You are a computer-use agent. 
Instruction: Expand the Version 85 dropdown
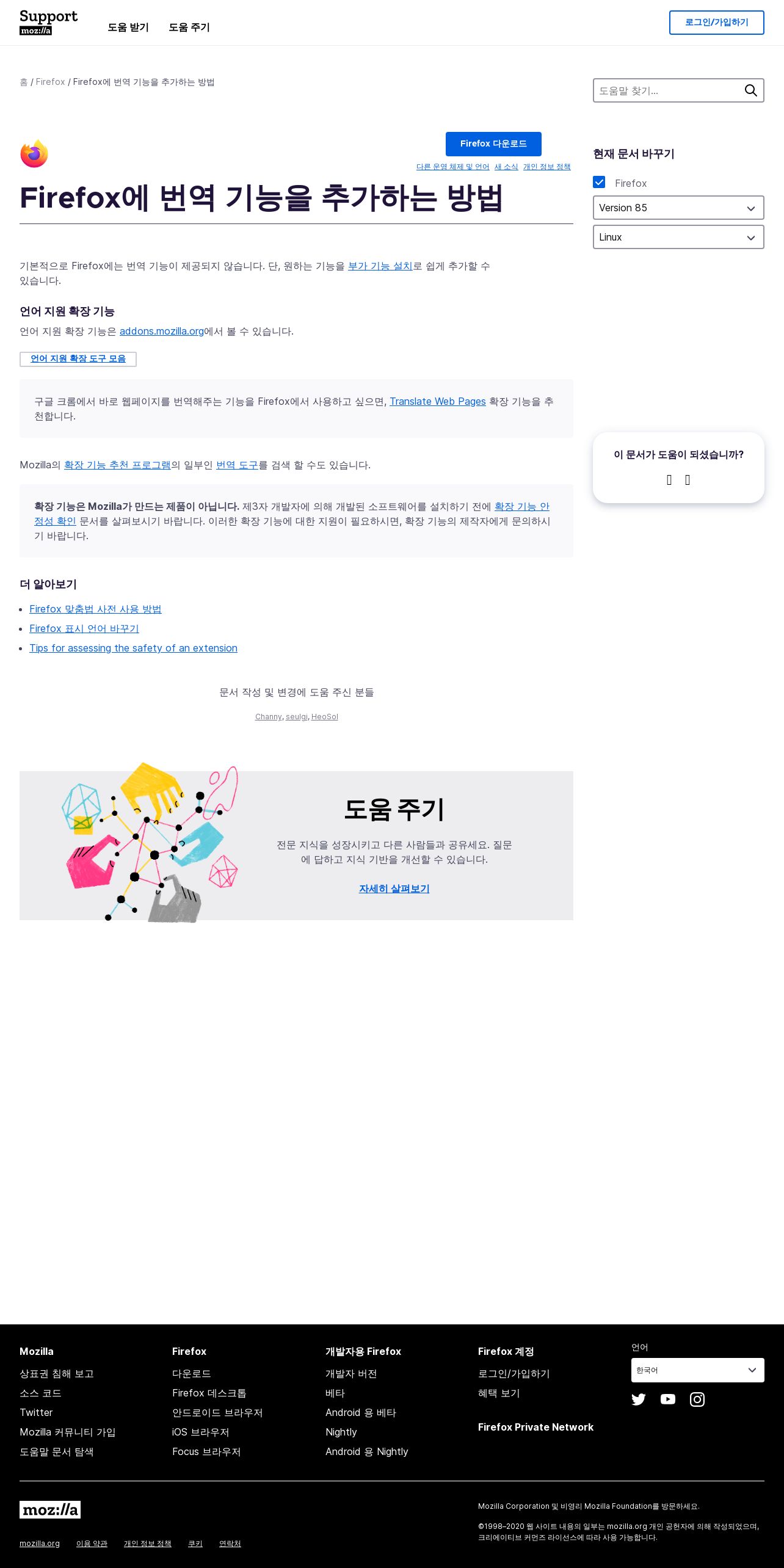pyautogui.click(x=678, y=208)
